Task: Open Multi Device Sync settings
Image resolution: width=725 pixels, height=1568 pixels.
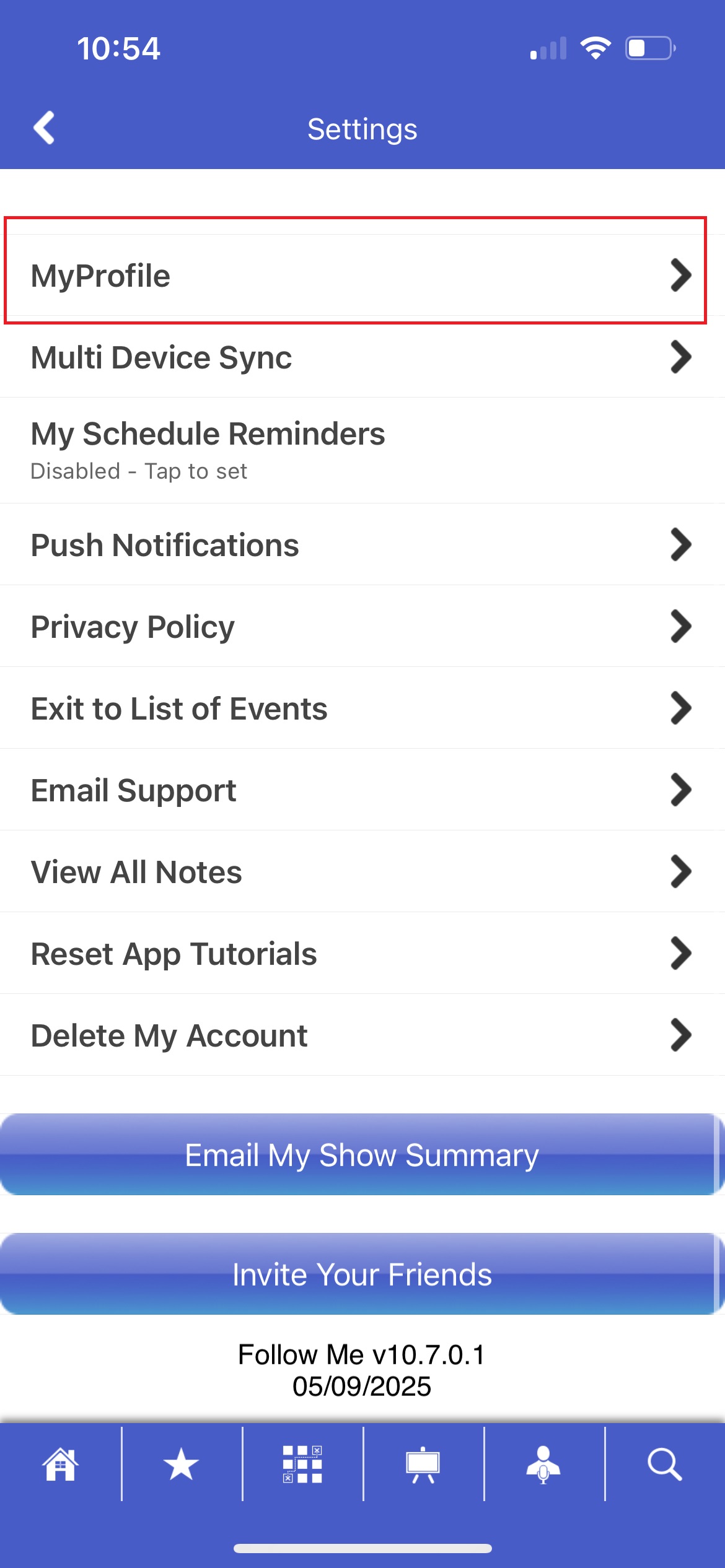Action: [x=362, y=357]
